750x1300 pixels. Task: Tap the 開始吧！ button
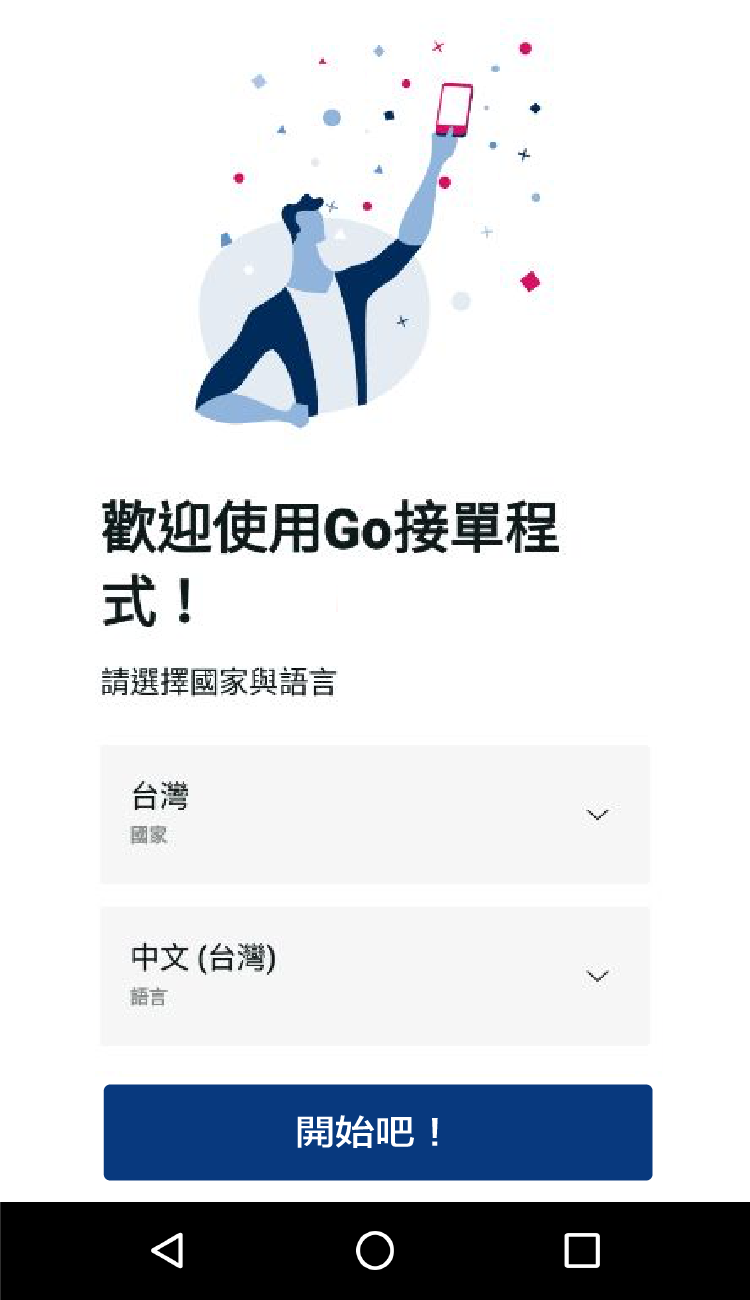[x=377, y=1132]
